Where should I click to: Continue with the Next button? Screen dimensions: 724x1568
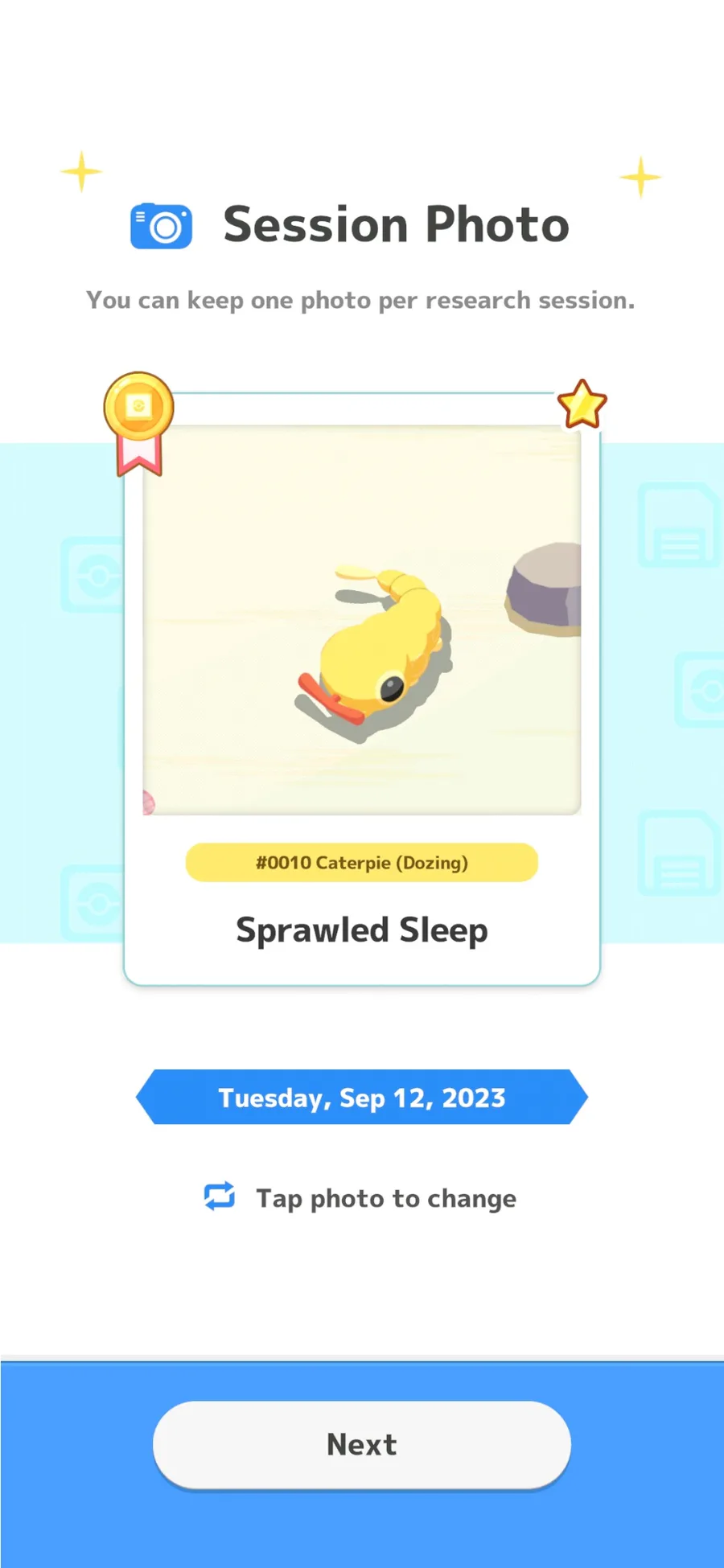[x=362, y=1445]
